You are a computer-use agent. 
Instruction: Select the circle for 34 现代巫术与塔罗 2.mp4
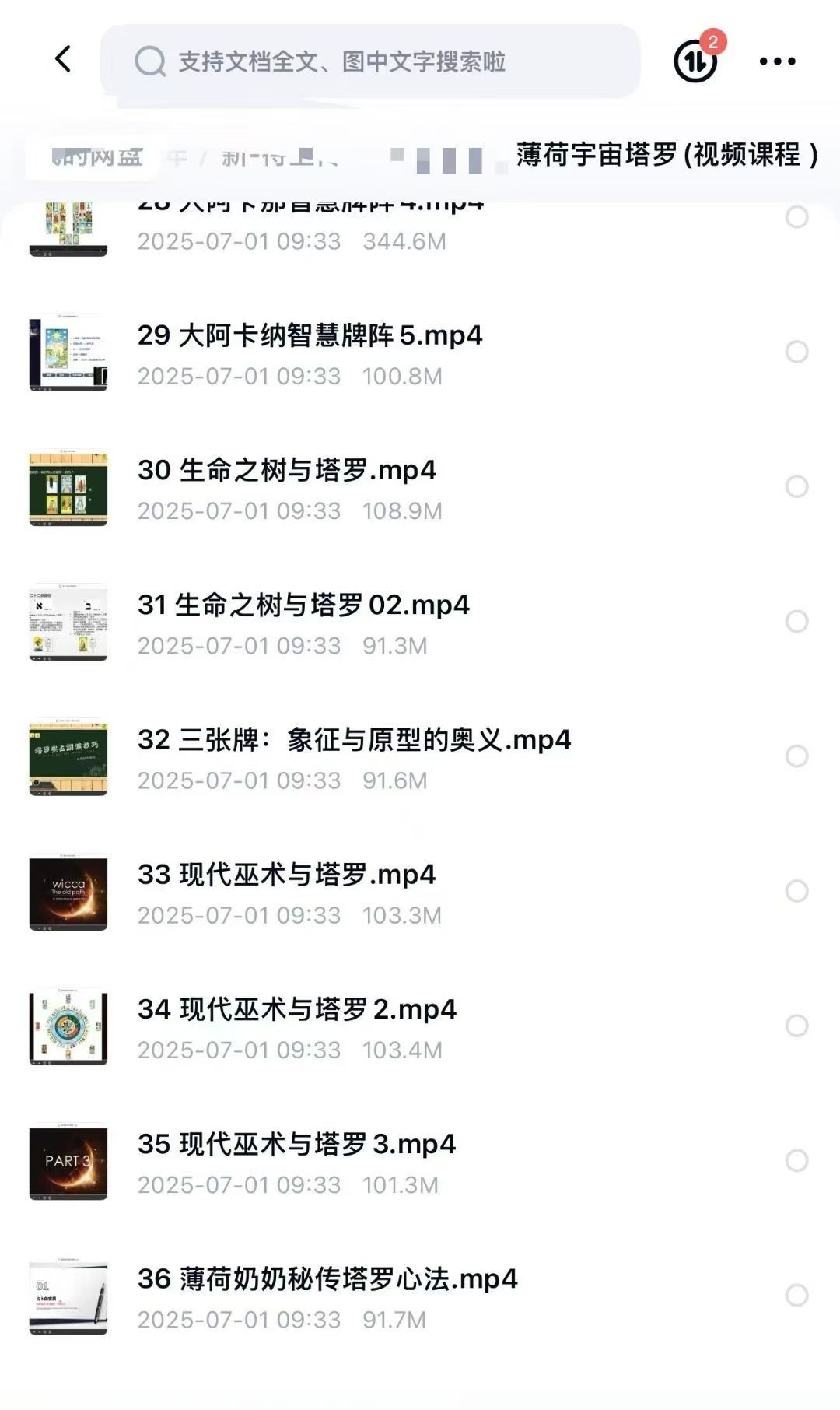pyautogui.click(x=796, y=1026)
